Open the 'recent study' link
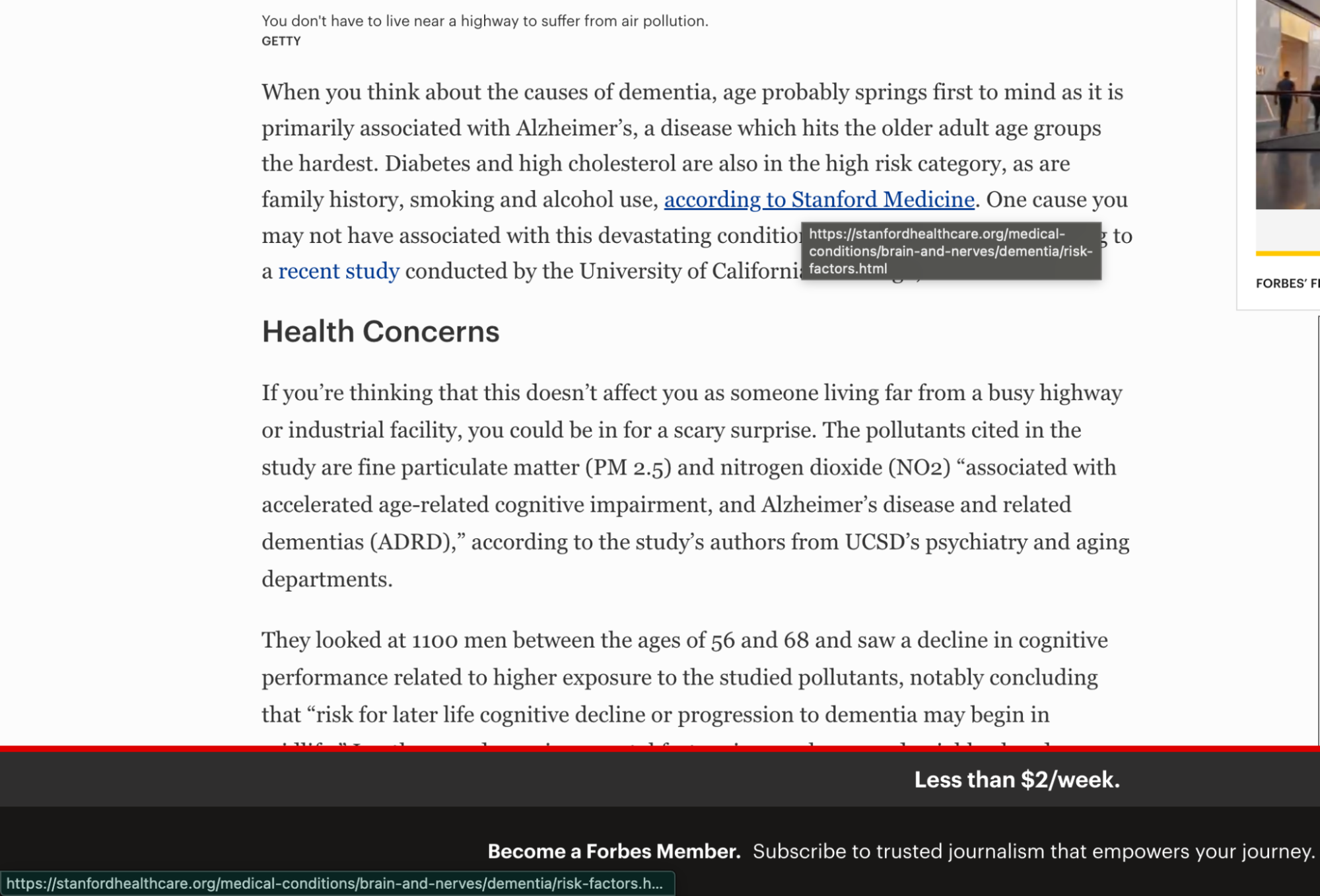This screenshot has height=896, width=1320. click(x=339, y=271)
